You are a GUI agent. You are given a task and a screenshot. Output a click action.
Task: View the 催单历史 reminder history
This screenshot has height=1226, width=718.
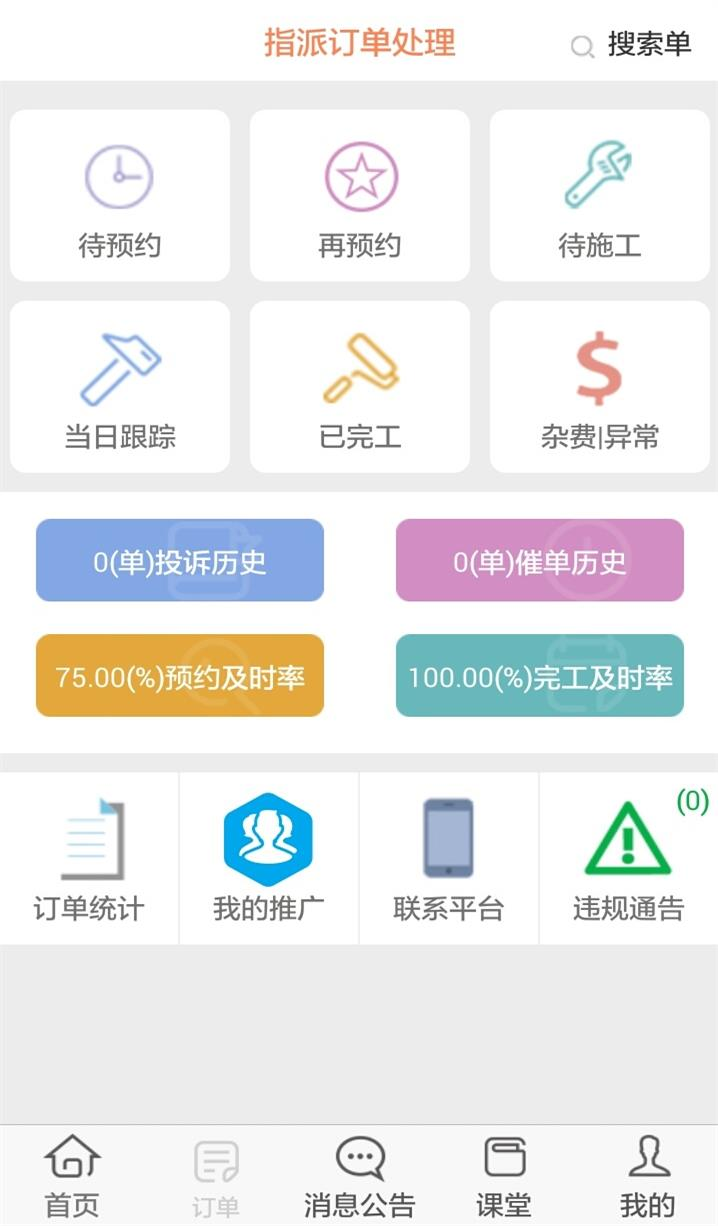tap(540, 561)
